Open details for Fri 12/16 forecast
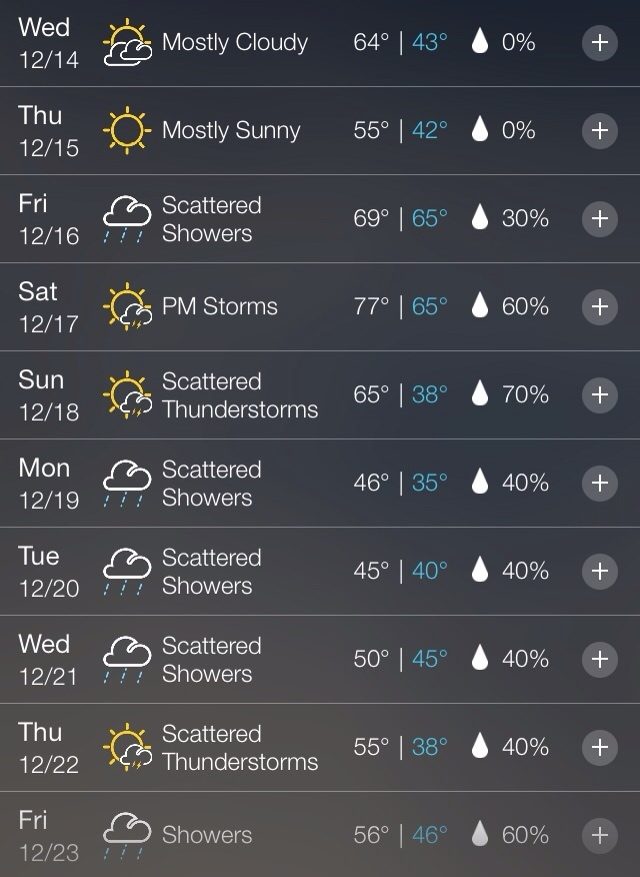640x877 pixels. pos(599,219)
